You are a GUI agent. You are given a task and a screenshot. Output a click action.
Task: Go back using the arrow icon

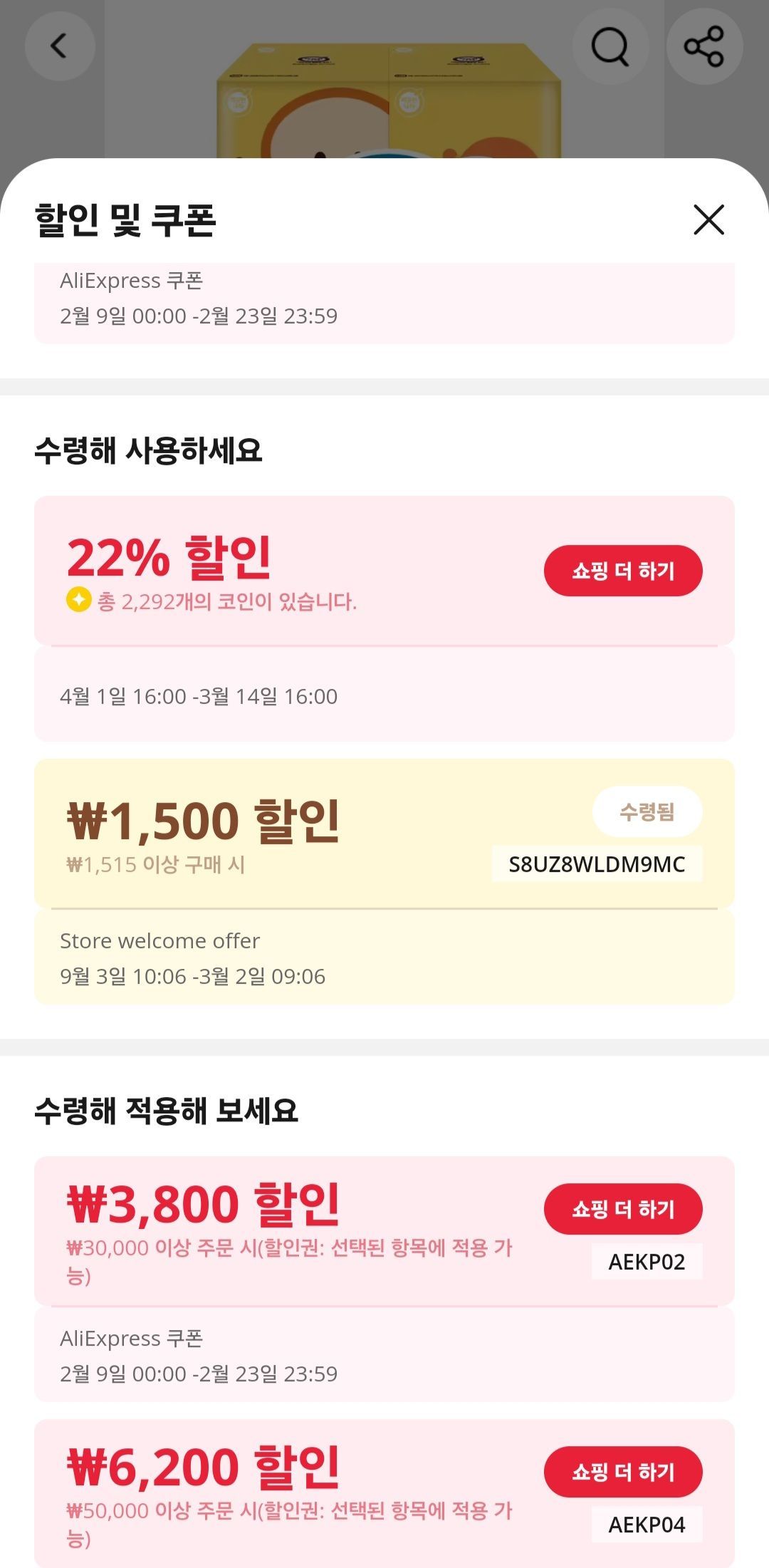pos(60,46)
